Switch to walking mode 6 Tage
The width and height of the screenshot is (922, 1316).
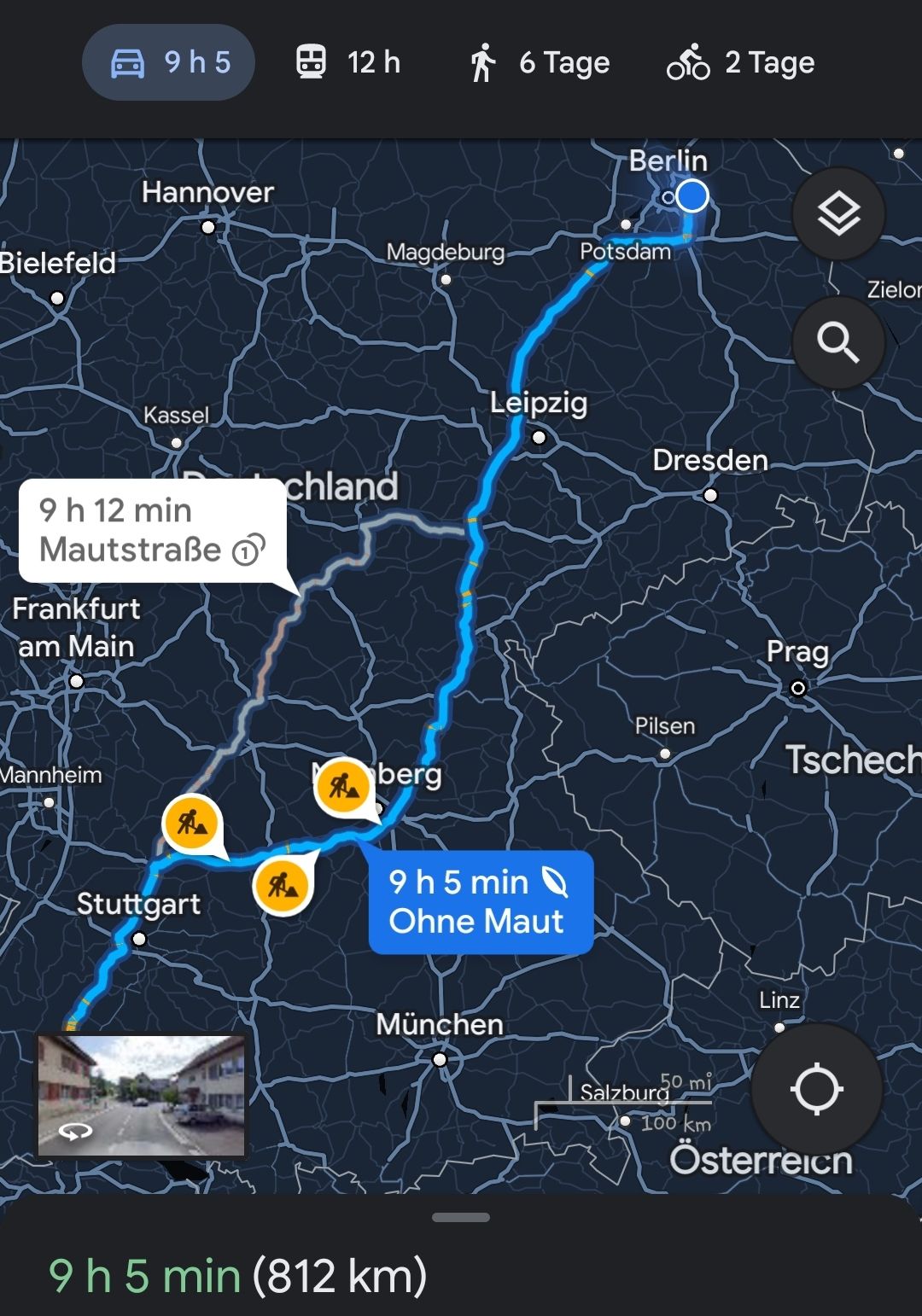point(540,62)
